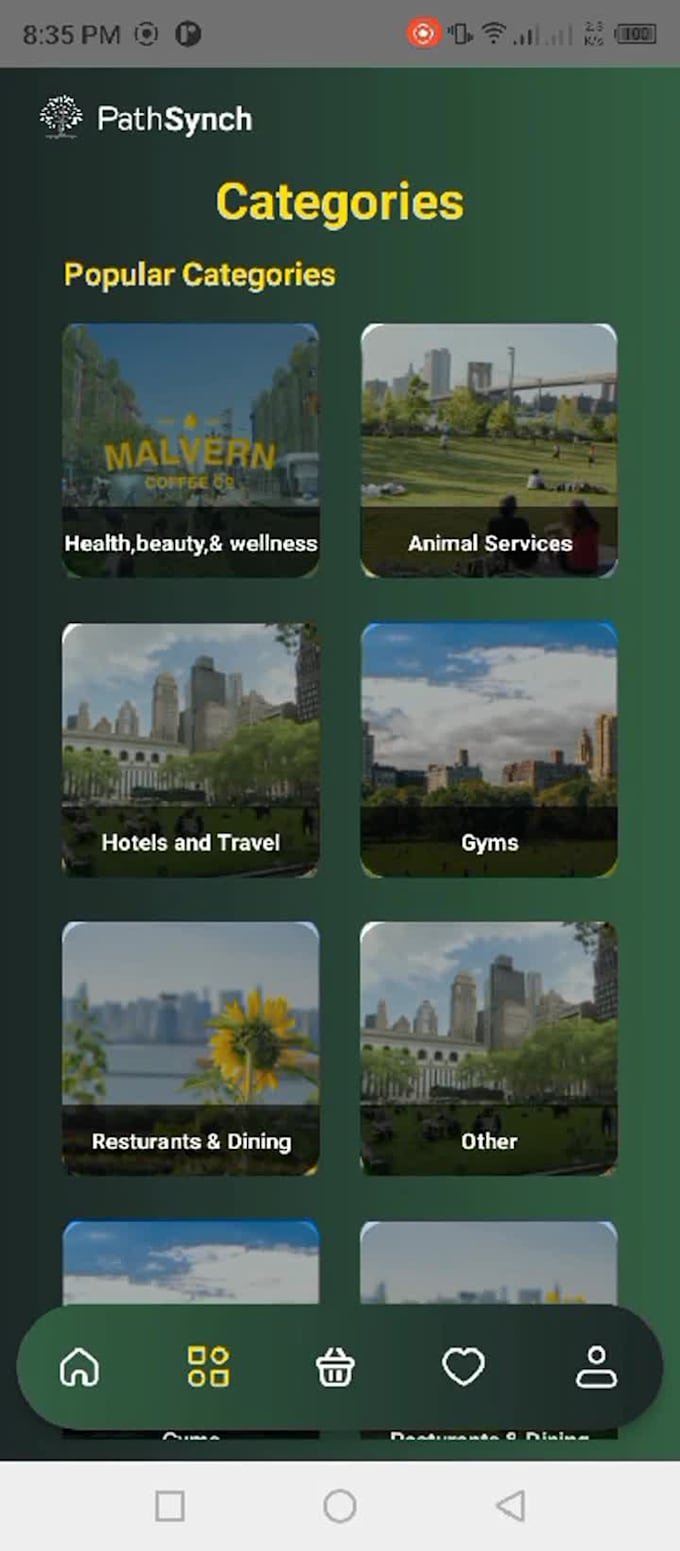Open the shopping basket tab
This screenshot has width=680, height=1551.
pos(335,1366)
